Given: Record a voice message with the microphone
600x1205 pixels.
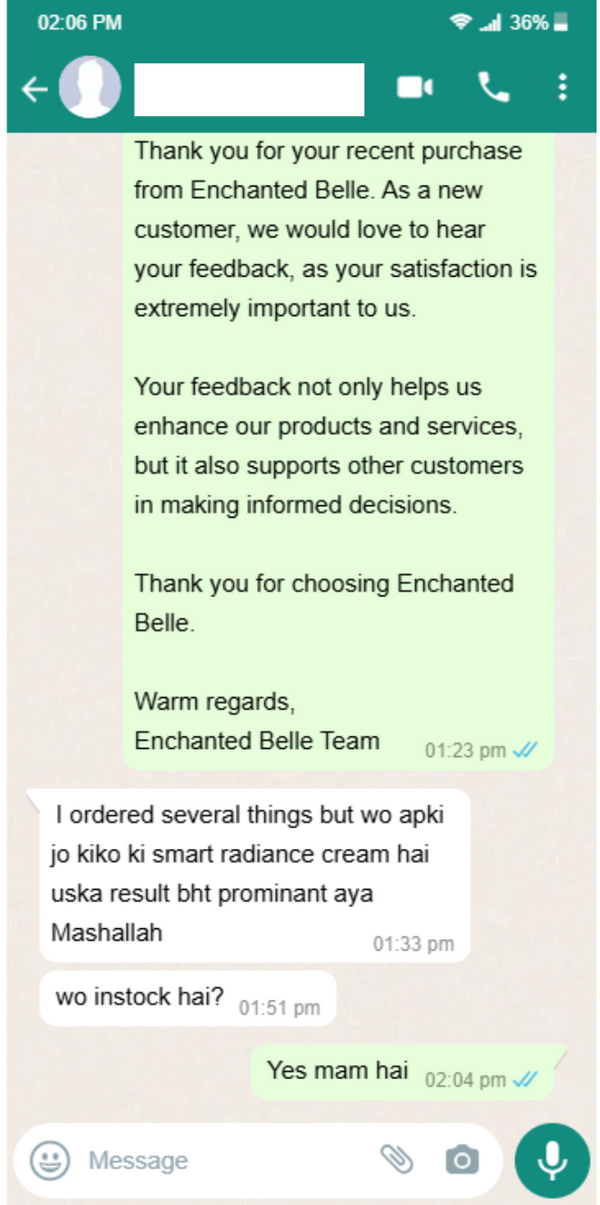Looking at the screenshot, I should pos(551,1160).
